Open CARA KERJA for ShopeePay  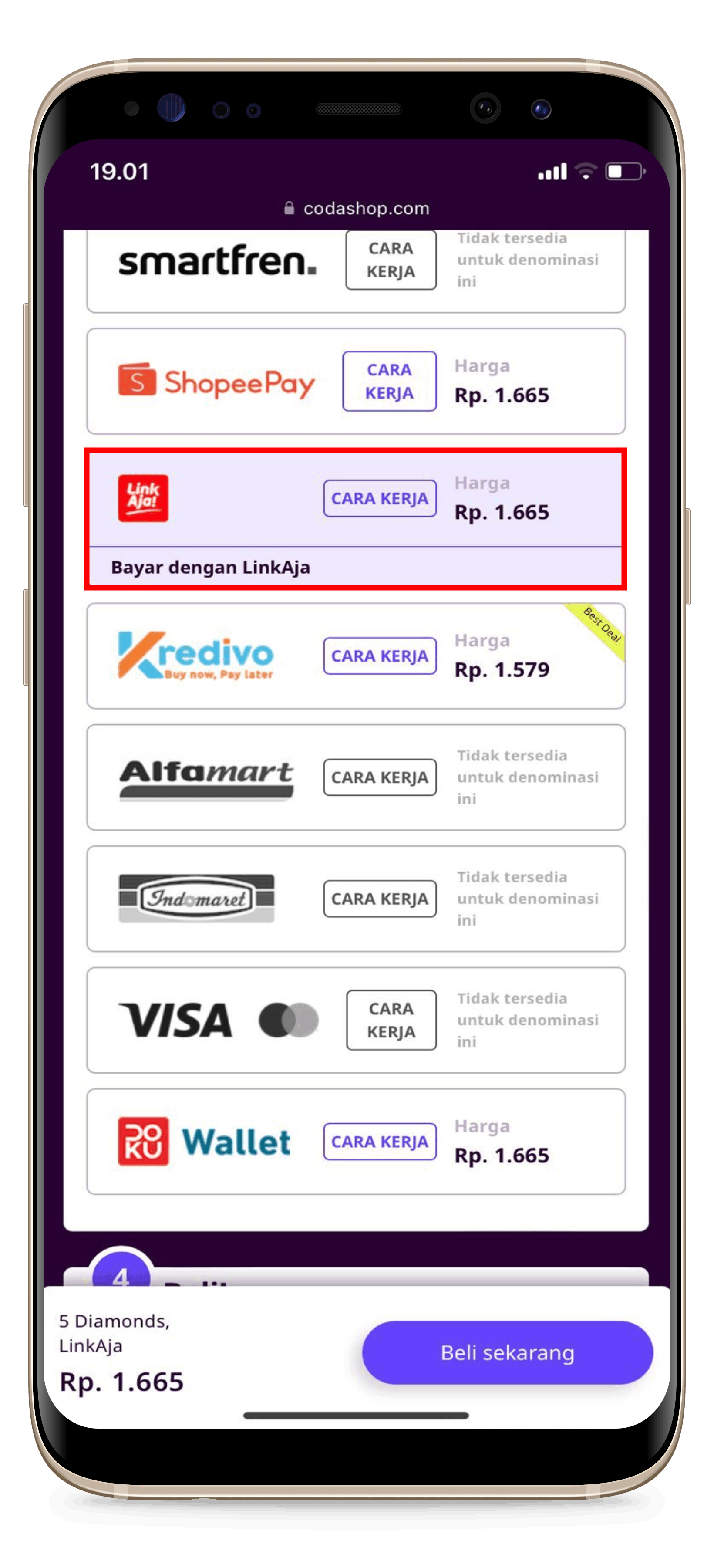point(389,382)
